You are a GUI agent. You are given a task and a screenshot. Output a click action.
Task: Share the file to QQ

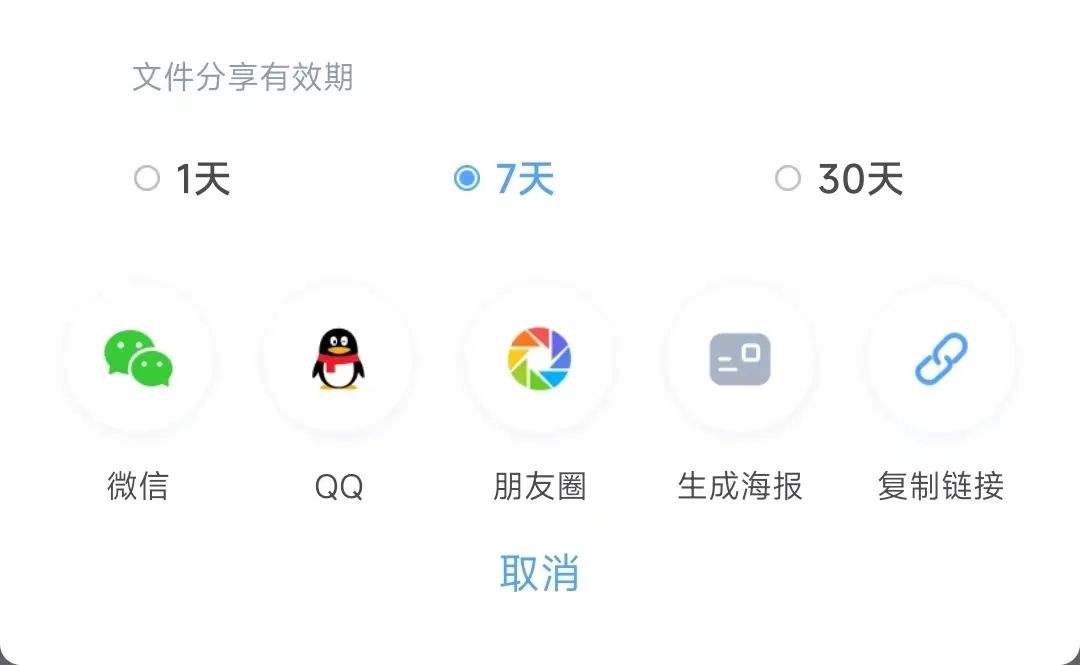[x=338, y=359]
